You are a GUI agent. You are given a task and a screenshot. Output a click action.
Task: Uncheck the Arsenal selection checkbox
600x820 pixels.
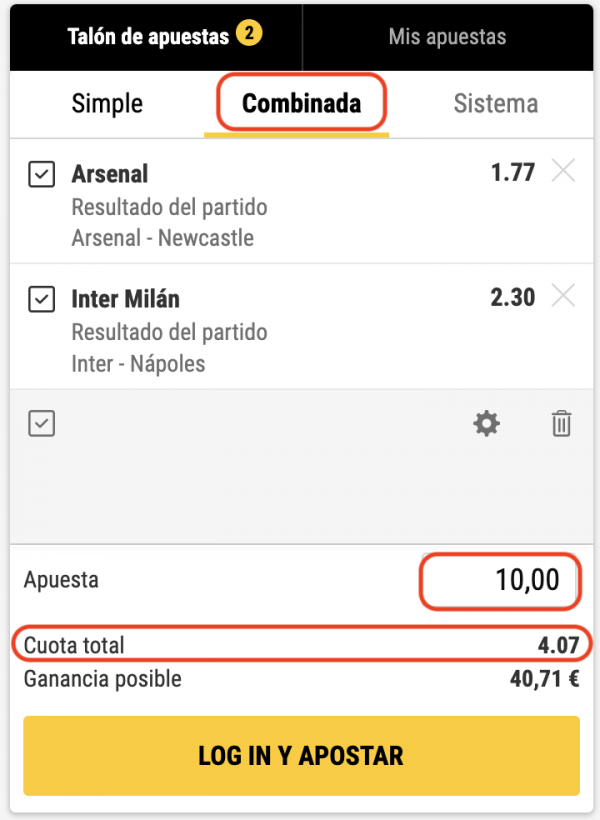point(41,175)
